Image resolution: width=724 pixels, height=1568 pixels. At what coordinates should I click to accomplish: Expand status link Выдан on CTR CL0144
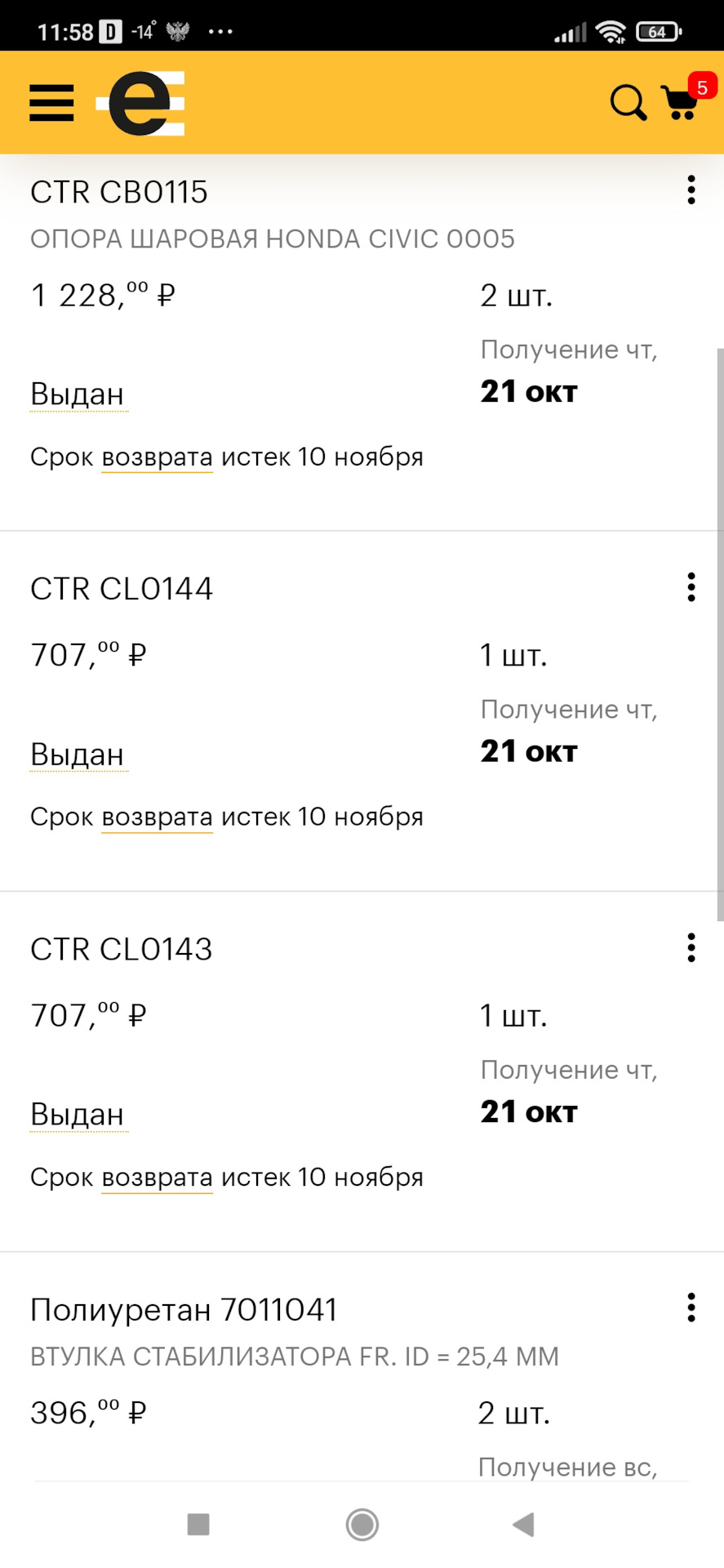point(78,754)
